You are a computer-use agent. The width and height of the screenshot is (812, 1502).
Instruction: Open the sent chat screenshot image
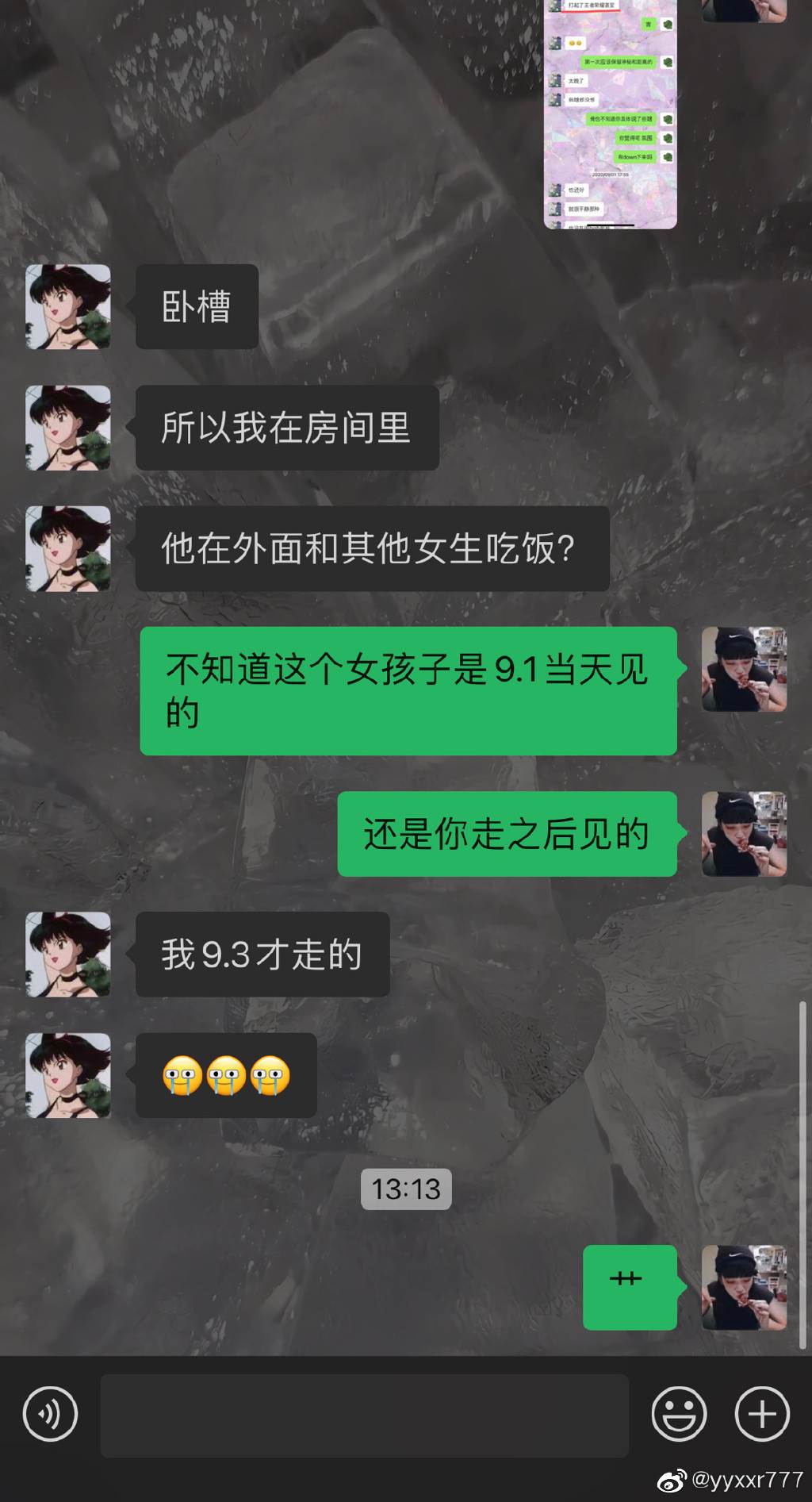pyautogui.click(x=610, y=113)
